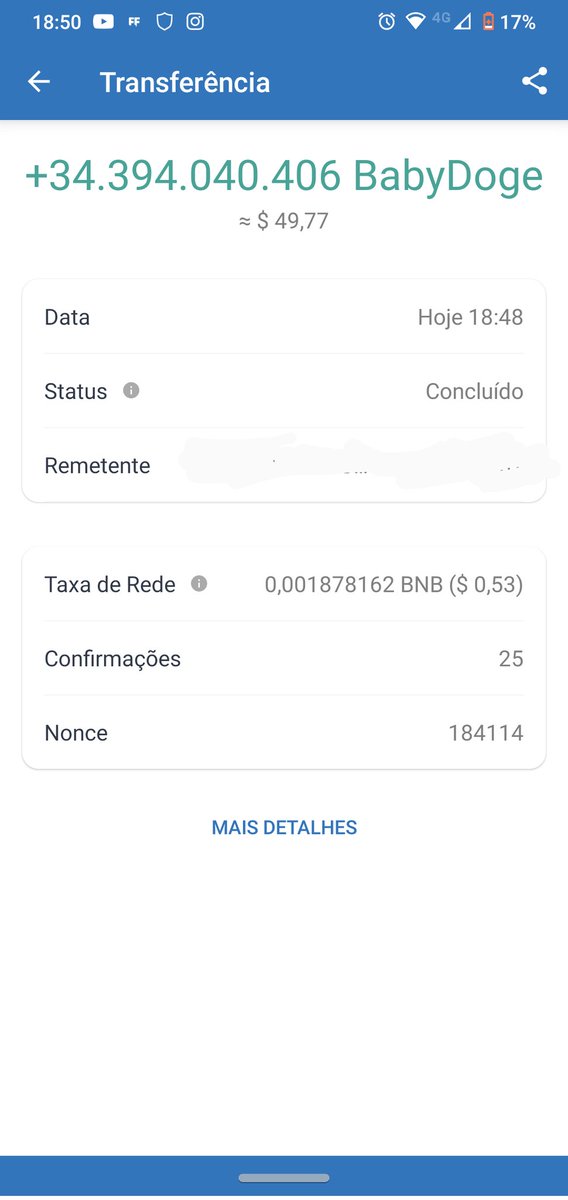Tap the info icon beside Taxa de Rede
The height and width of the screenshot is (1200, 568).
point(199,584)
